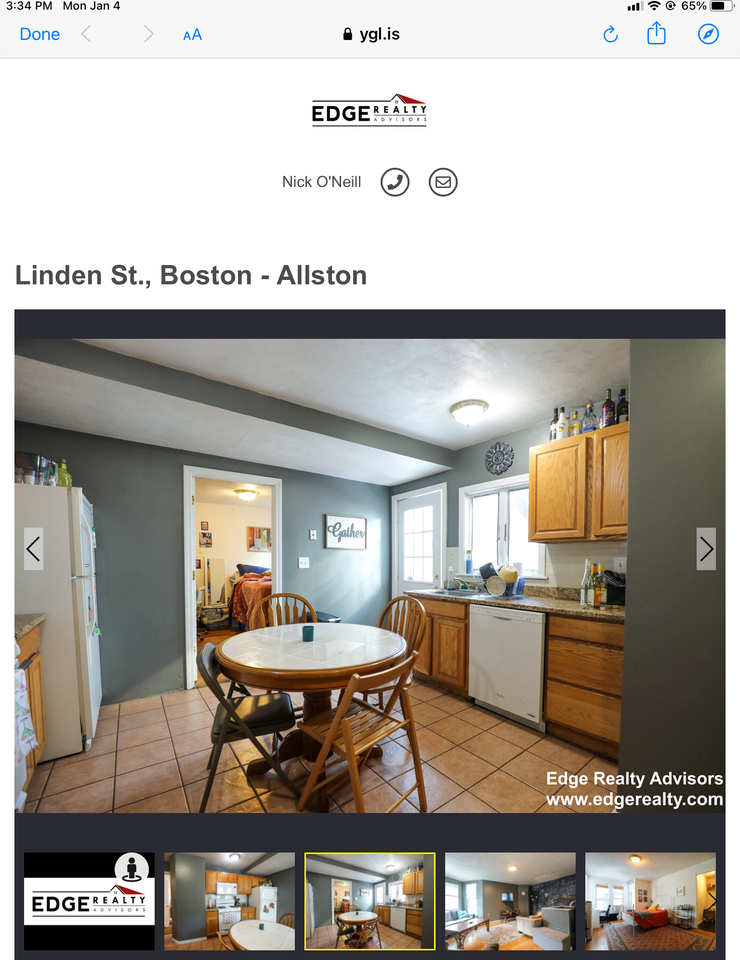The height and width of the screenshot is (960, 740).
Task: Tap the back navigation chevron
Action: pos(86,33)
